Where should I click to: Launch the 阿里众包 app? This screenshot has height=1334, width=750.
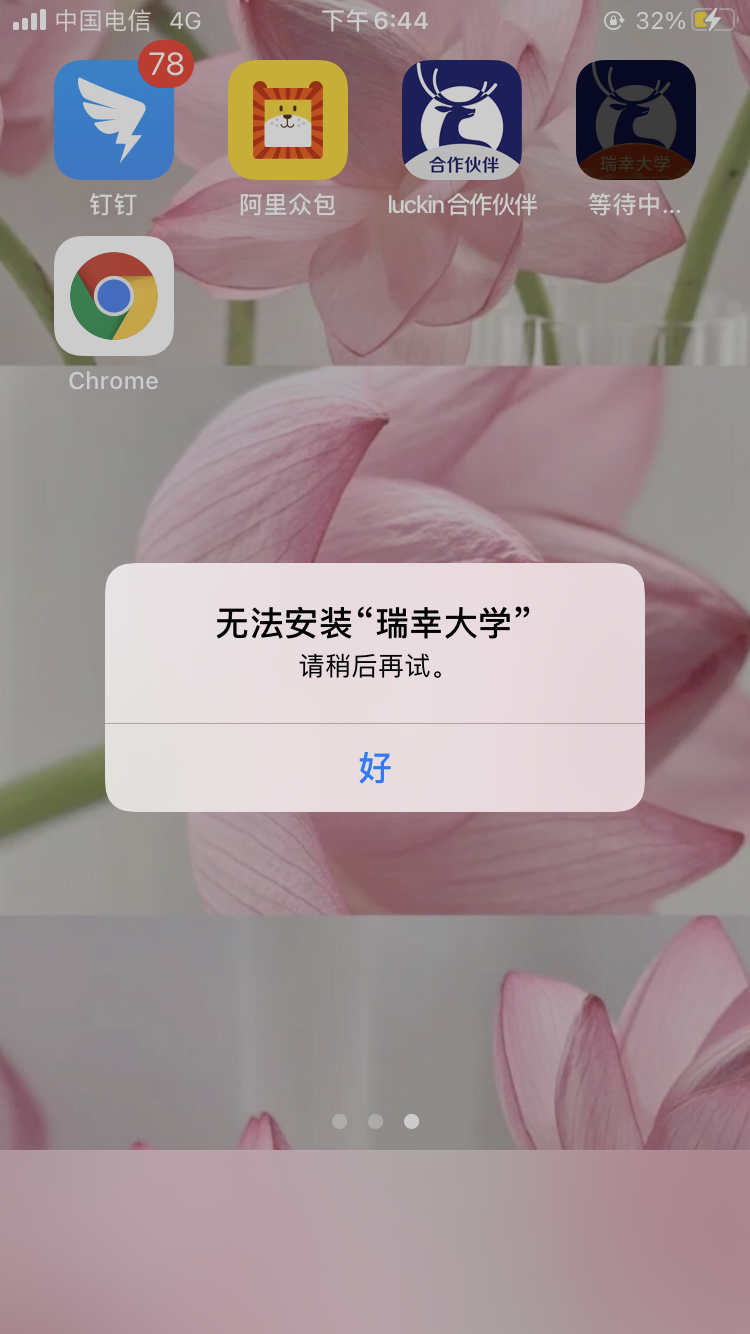(x=287, y=120)
